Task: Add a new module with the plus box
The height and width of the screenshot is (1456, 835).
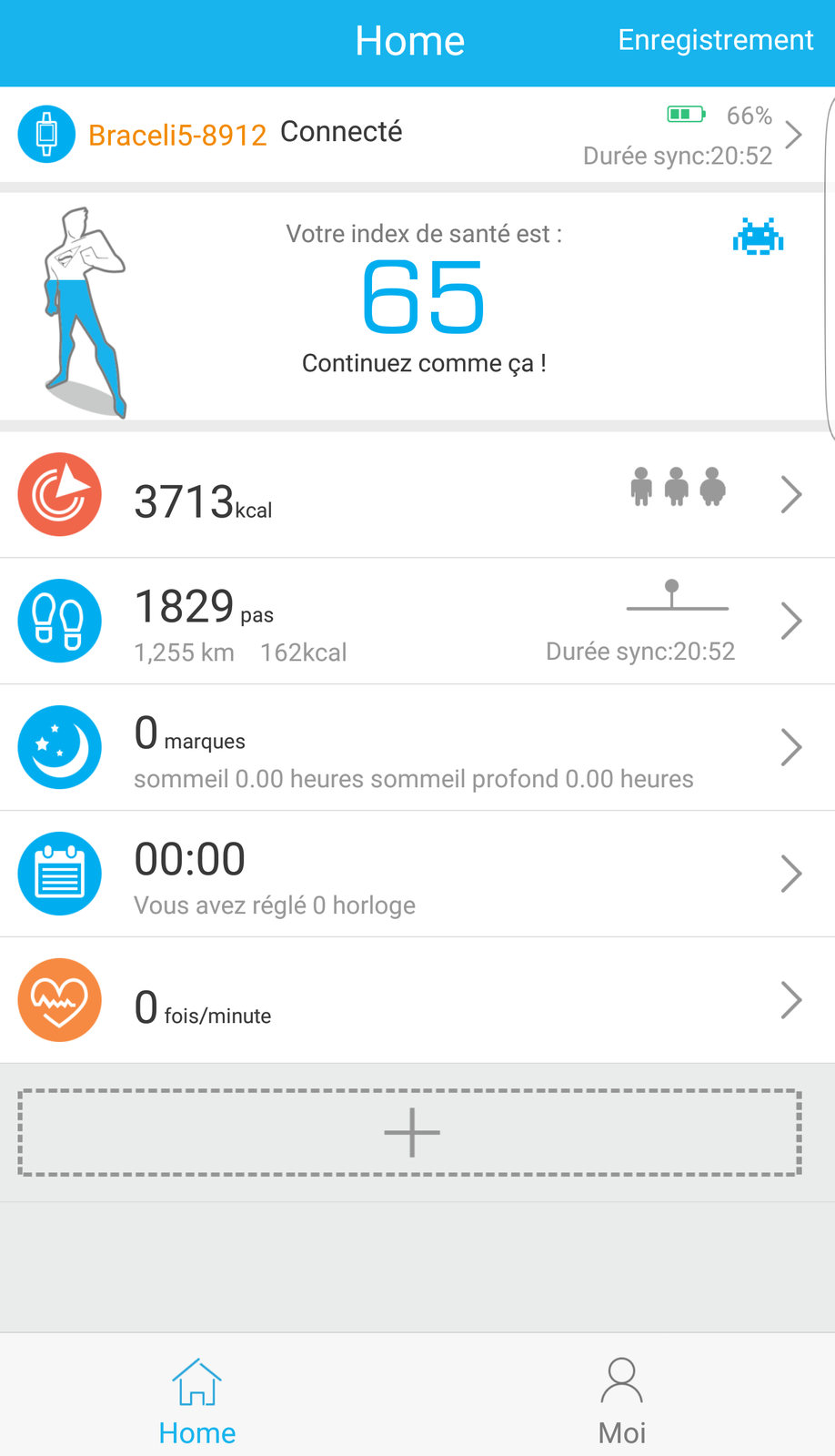Action: click(x=410, y=1133)
